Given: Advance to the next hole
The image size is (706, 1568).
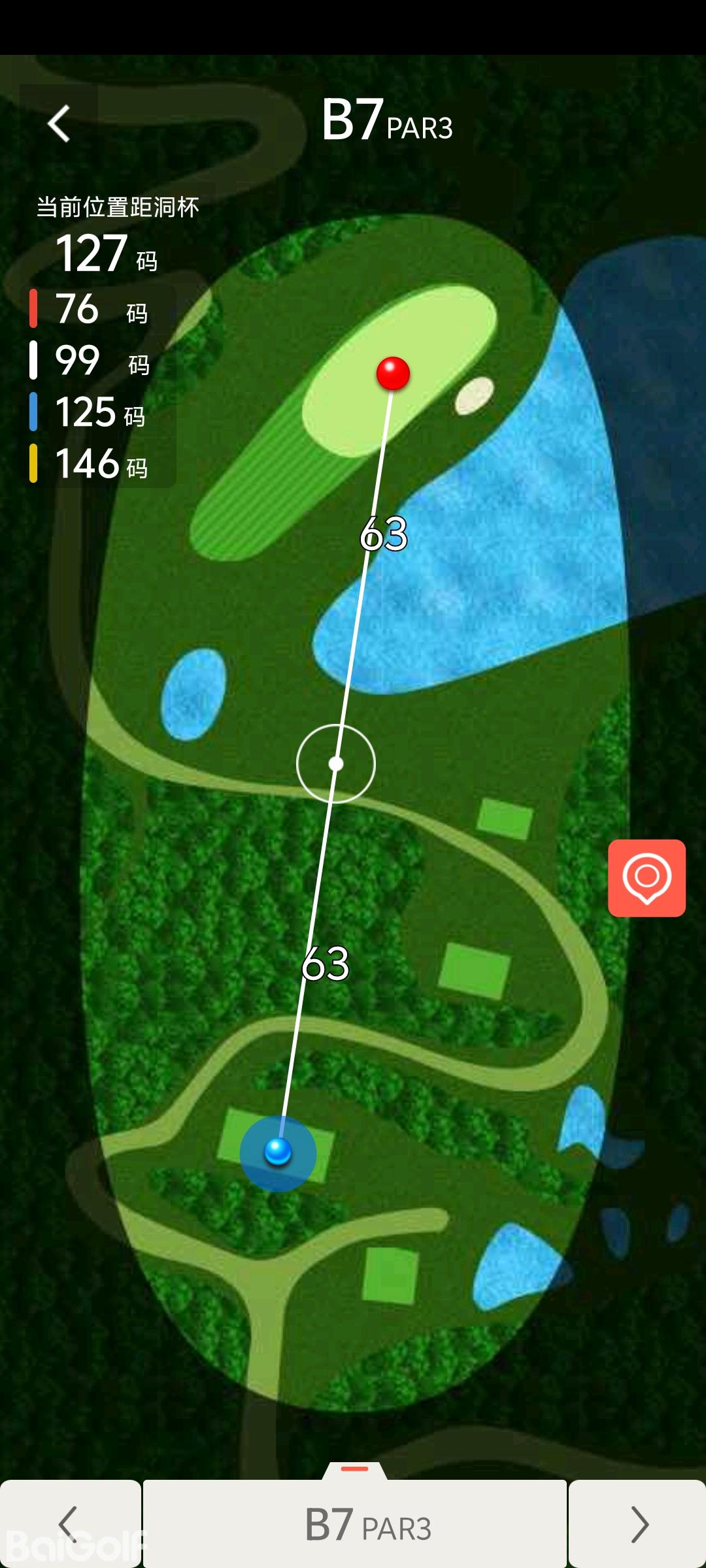Looking at the screenshot, I should pyautogui.click(x=638, y=1524).
